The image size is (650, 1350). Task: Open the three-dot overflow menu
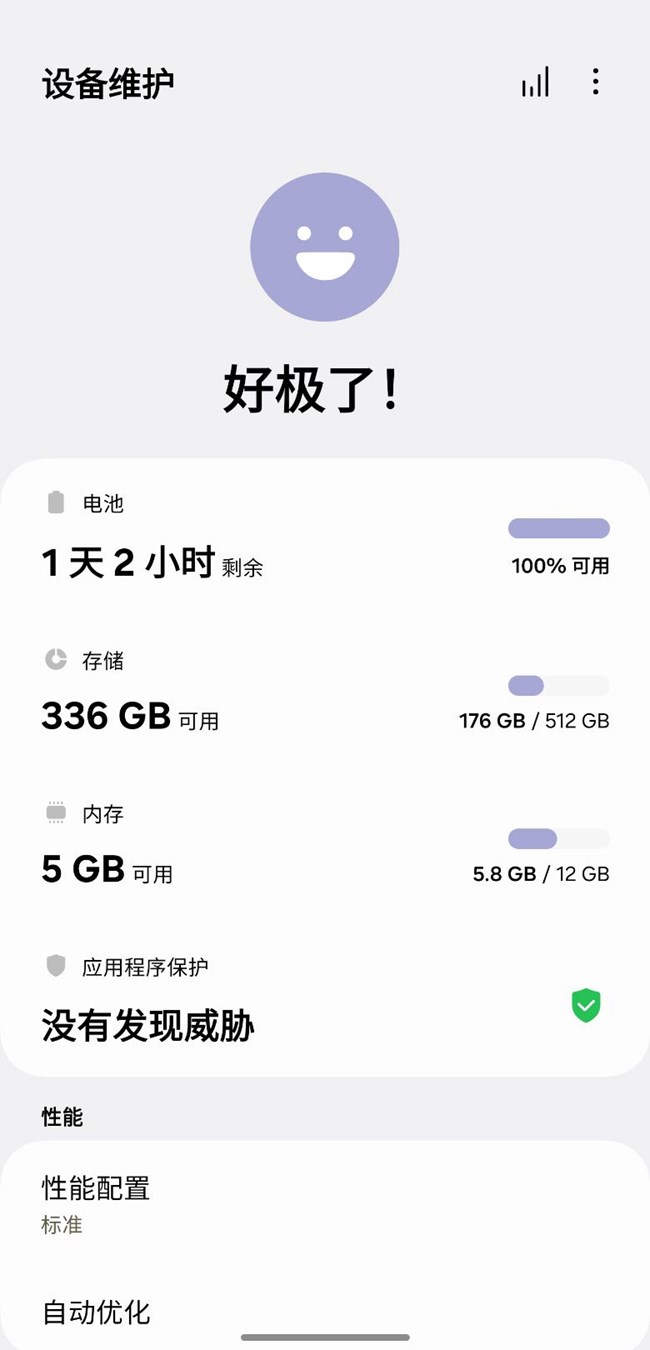pos(595,82)
